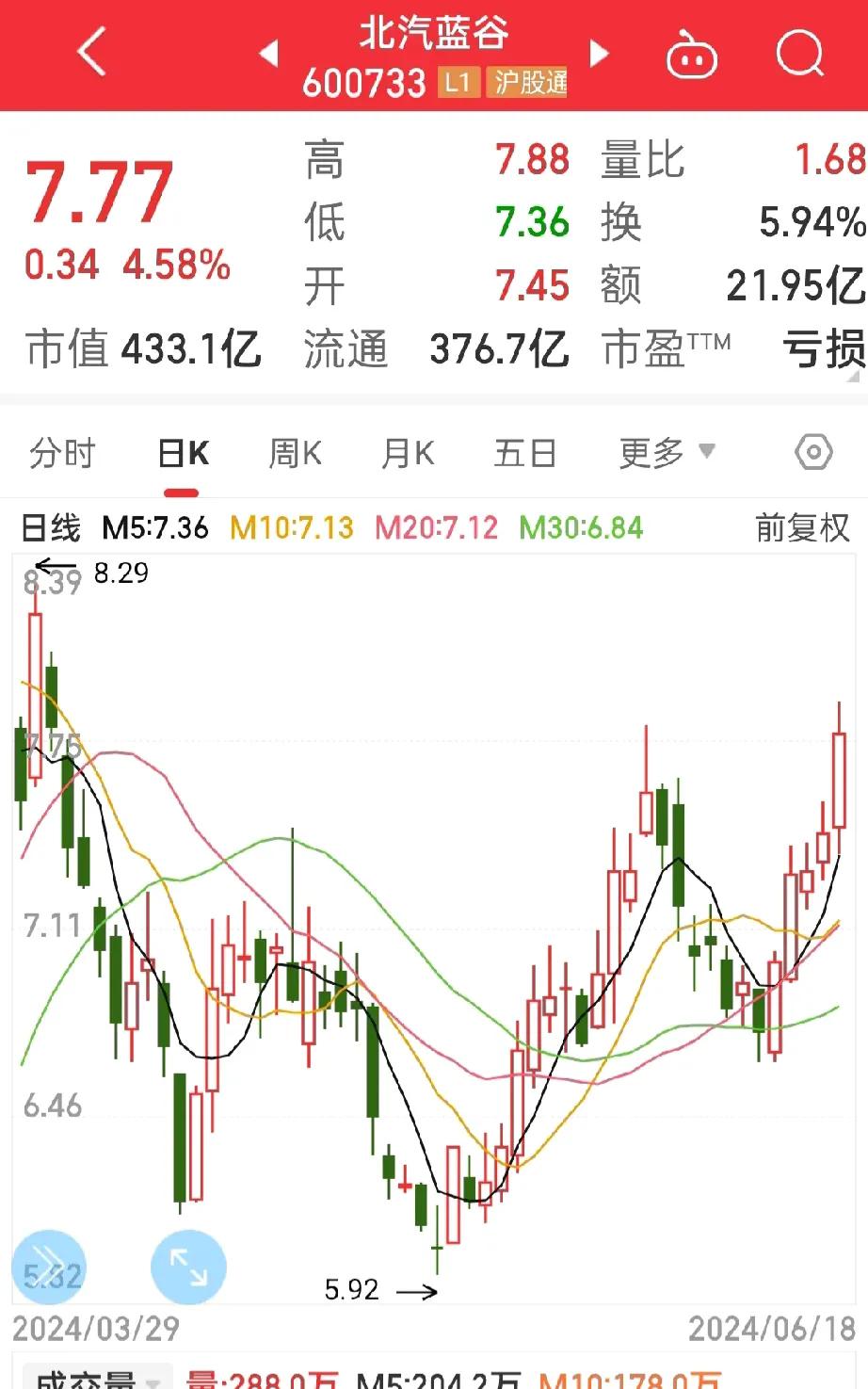This screenshot has height=1389, width=868.
Task: Toggle the M5 moving average line
Action: click(x=154, y=528)
